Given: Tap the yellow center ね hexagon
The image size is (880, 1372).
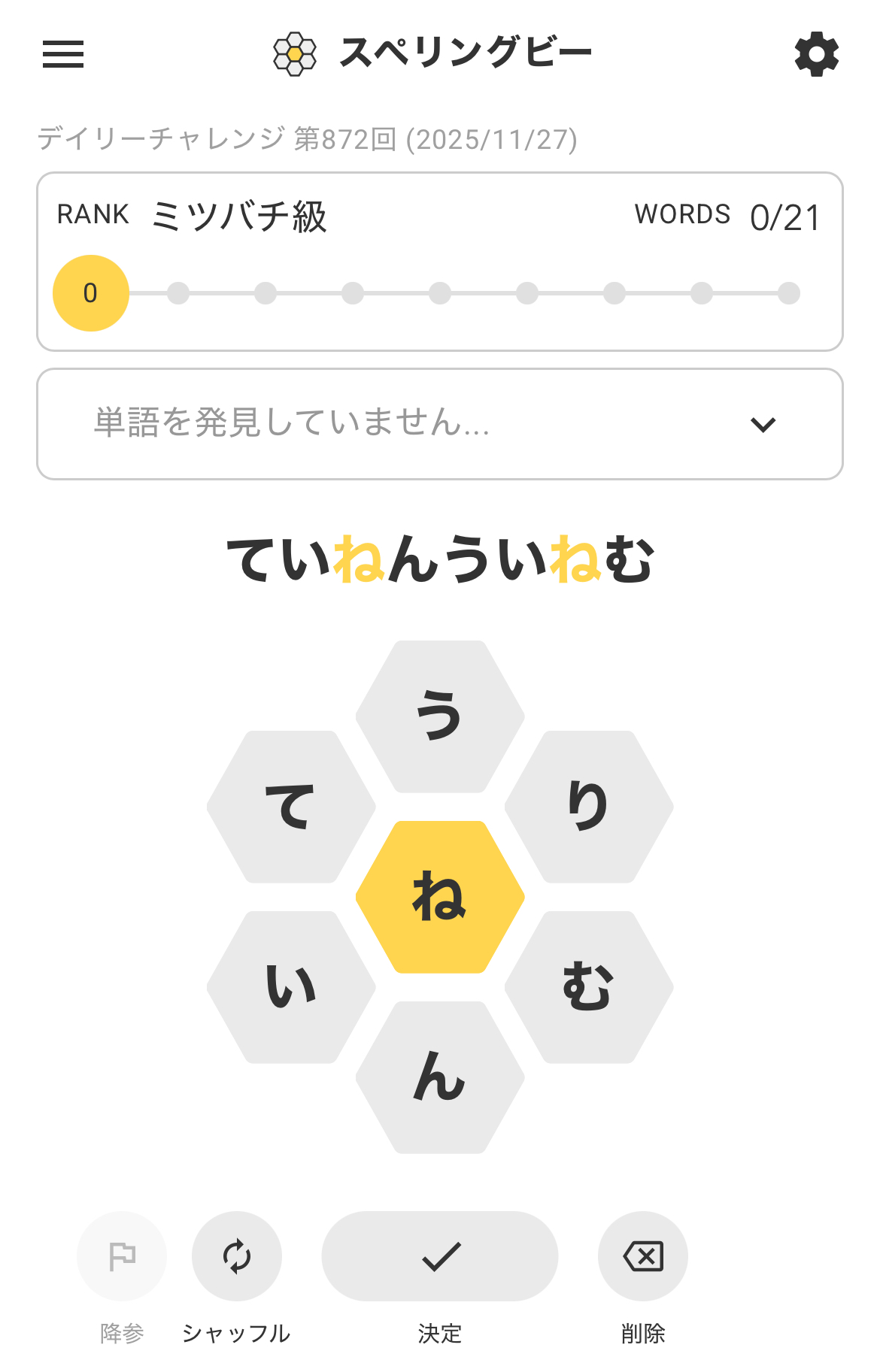Looking at the screenshot, I should (x=440, y=897).
